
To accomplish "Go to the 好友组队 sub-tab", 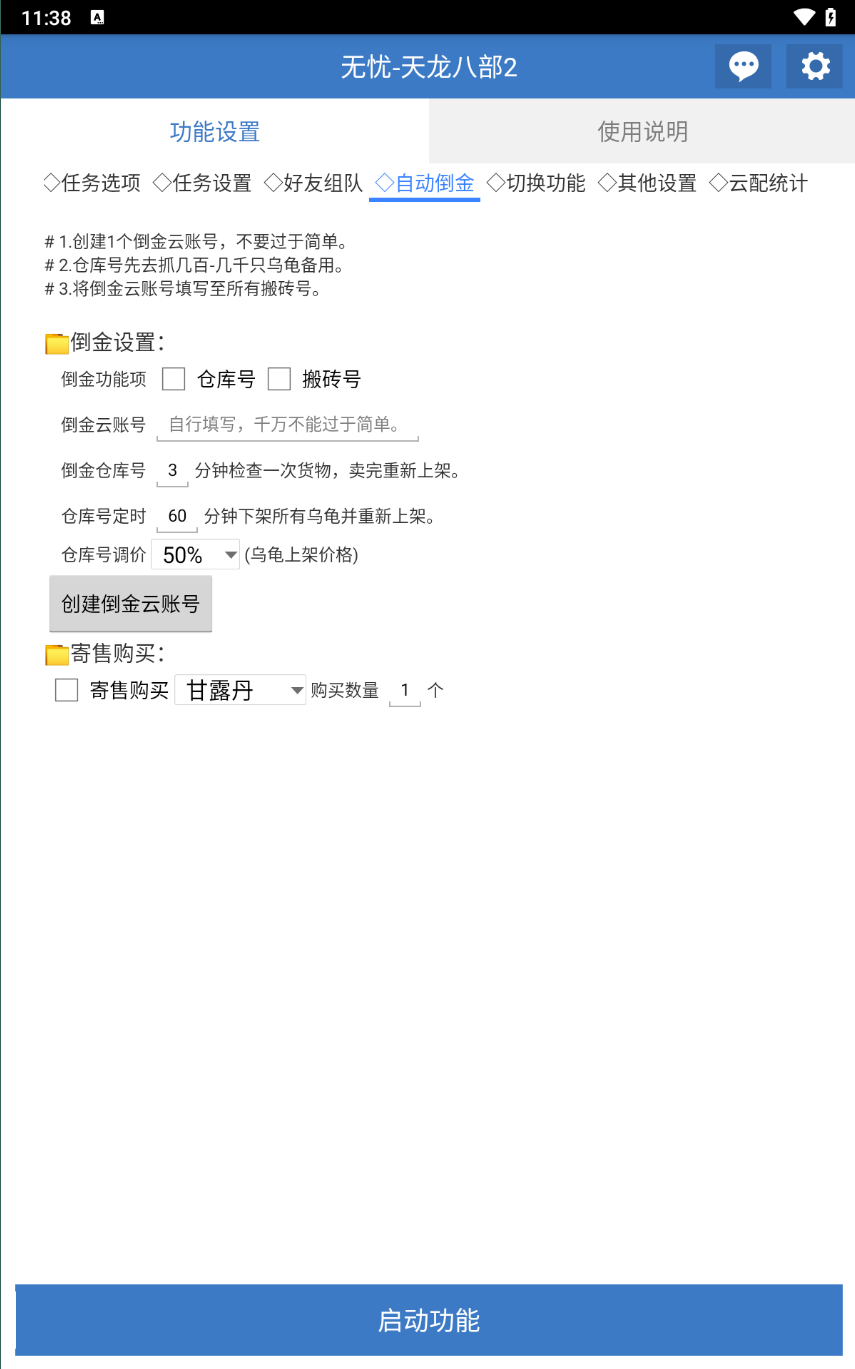I will click(x=313, y=183).
